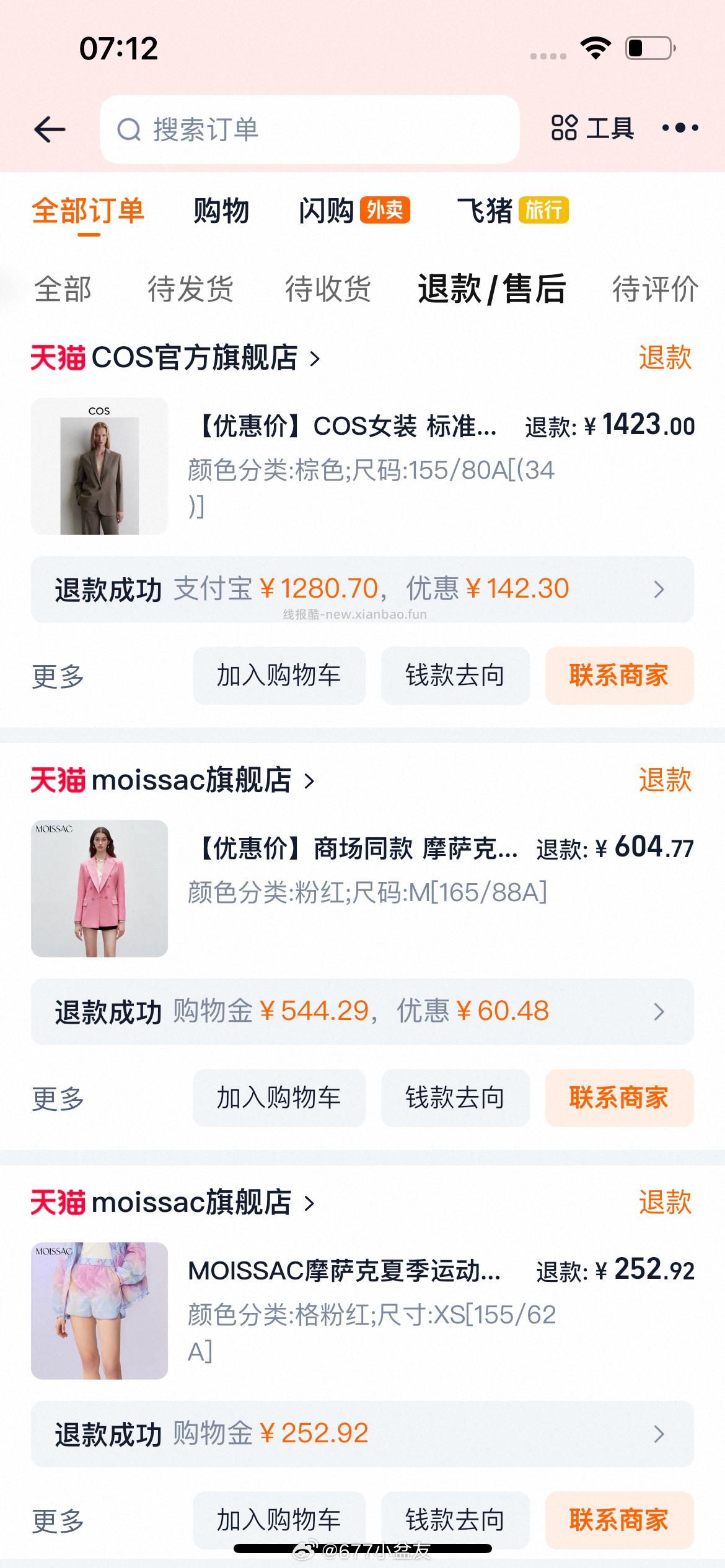
Task: Tap the three-dot more options icon
Action: point(679,128)
